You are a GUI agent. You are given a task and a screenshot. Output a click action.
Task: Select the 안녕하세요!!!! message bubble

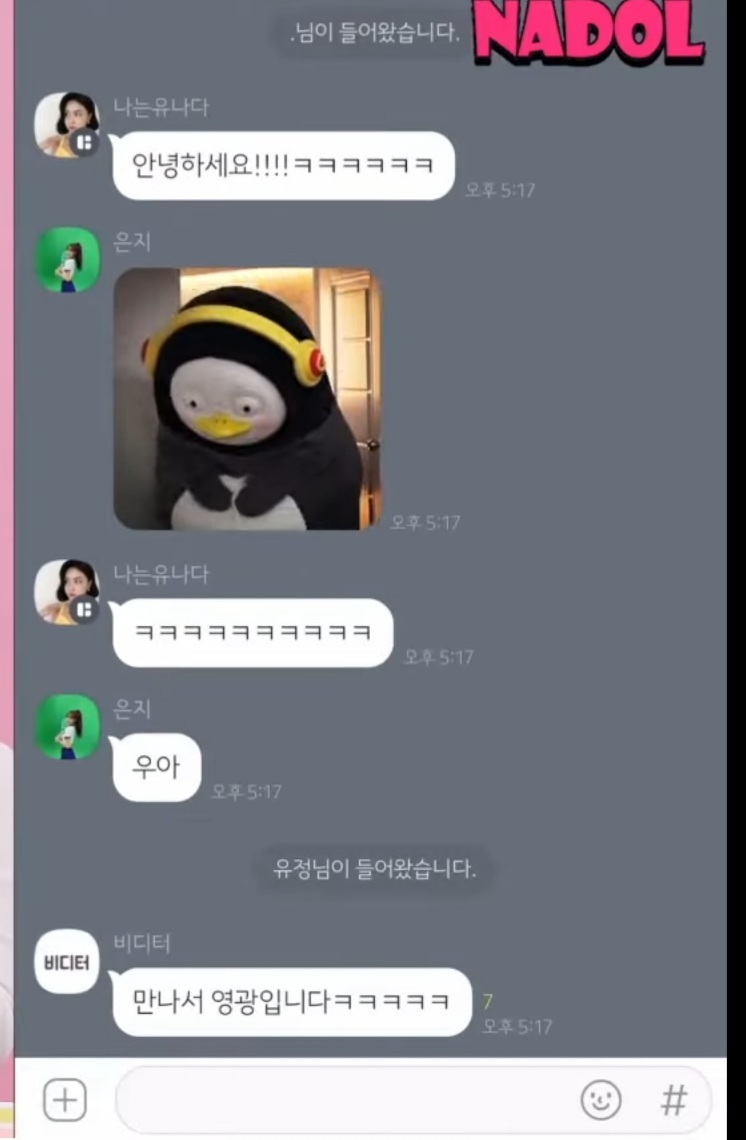[x=283, y=167]
